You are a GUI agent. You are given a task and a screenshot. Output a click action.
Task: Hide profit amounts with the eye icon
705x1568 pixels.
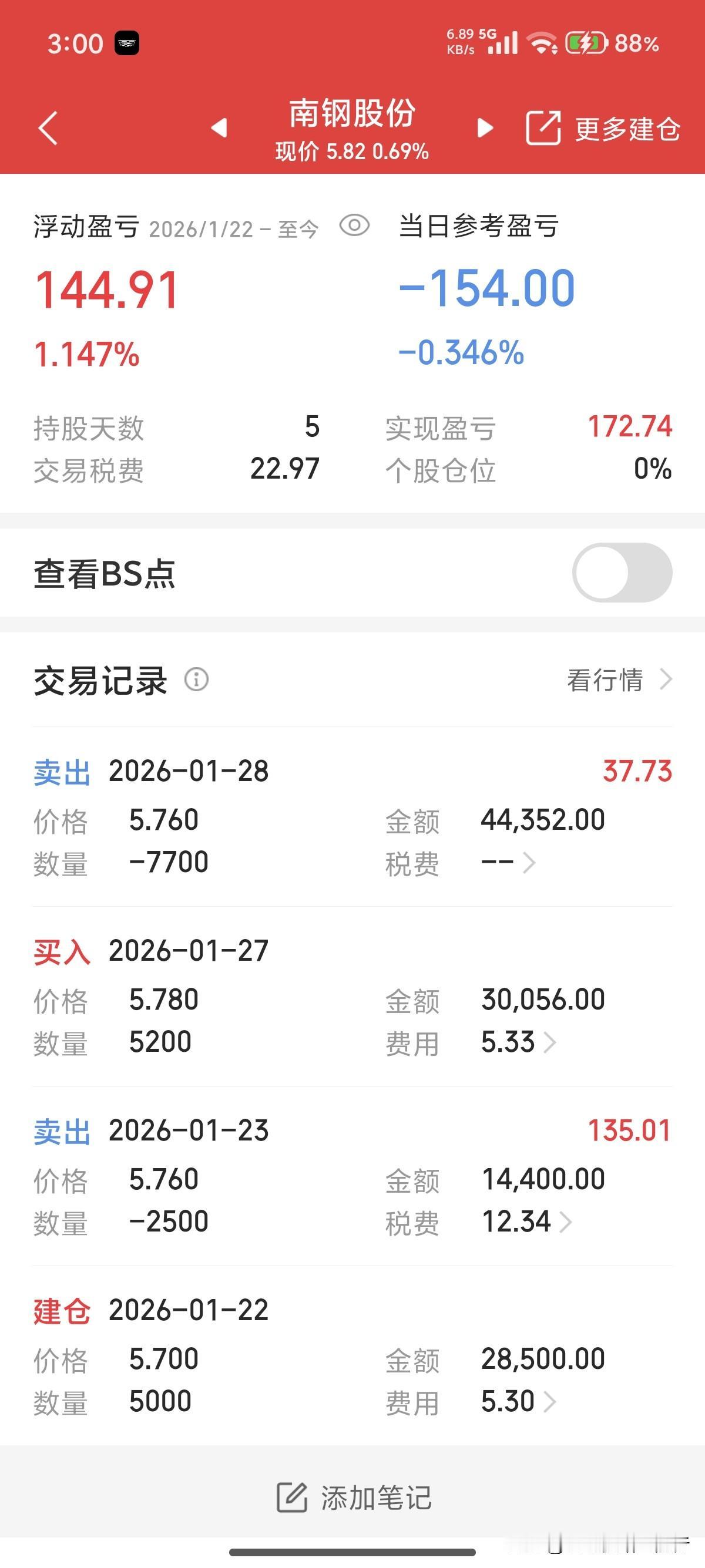(x=354, y=226)
